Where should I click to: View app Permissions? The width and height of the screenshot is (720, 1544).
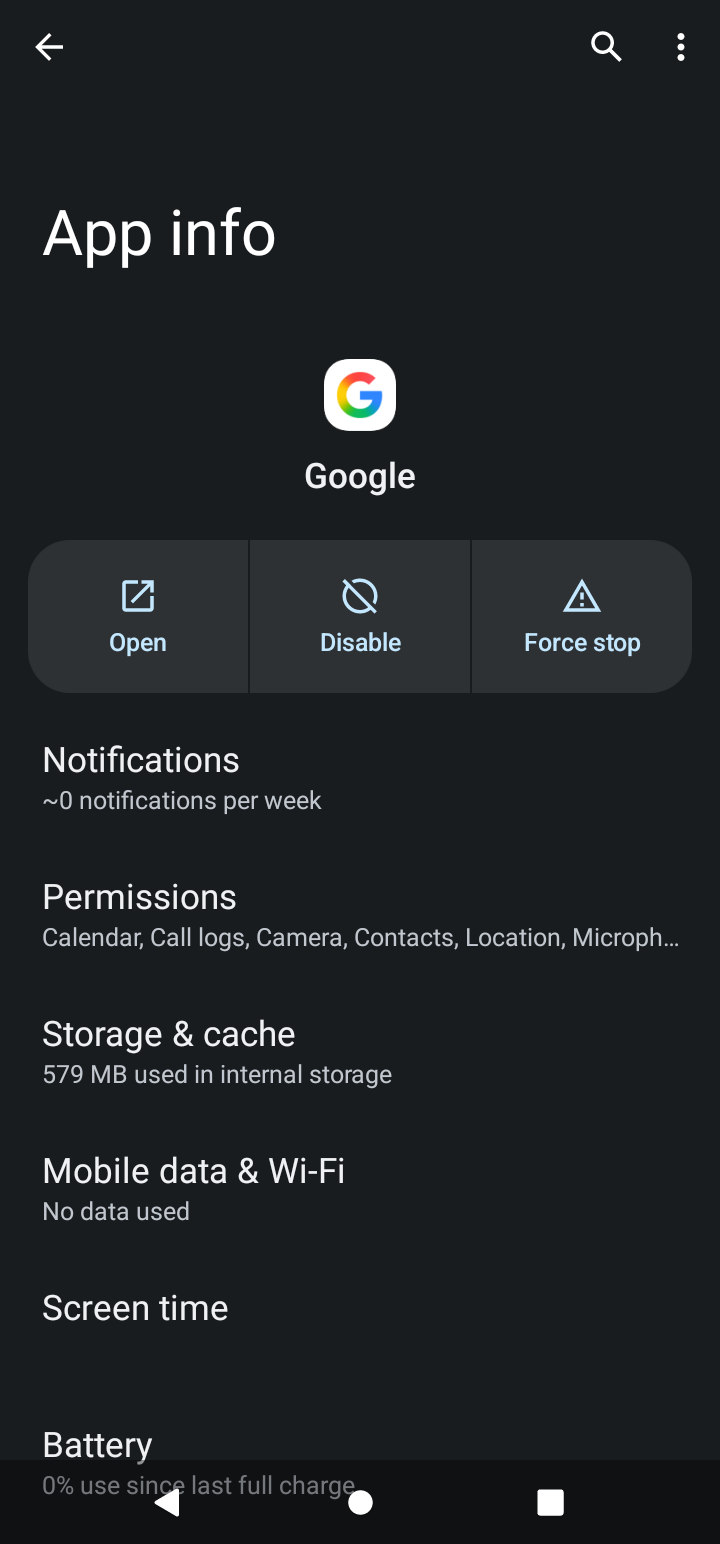tap(360, 915)
